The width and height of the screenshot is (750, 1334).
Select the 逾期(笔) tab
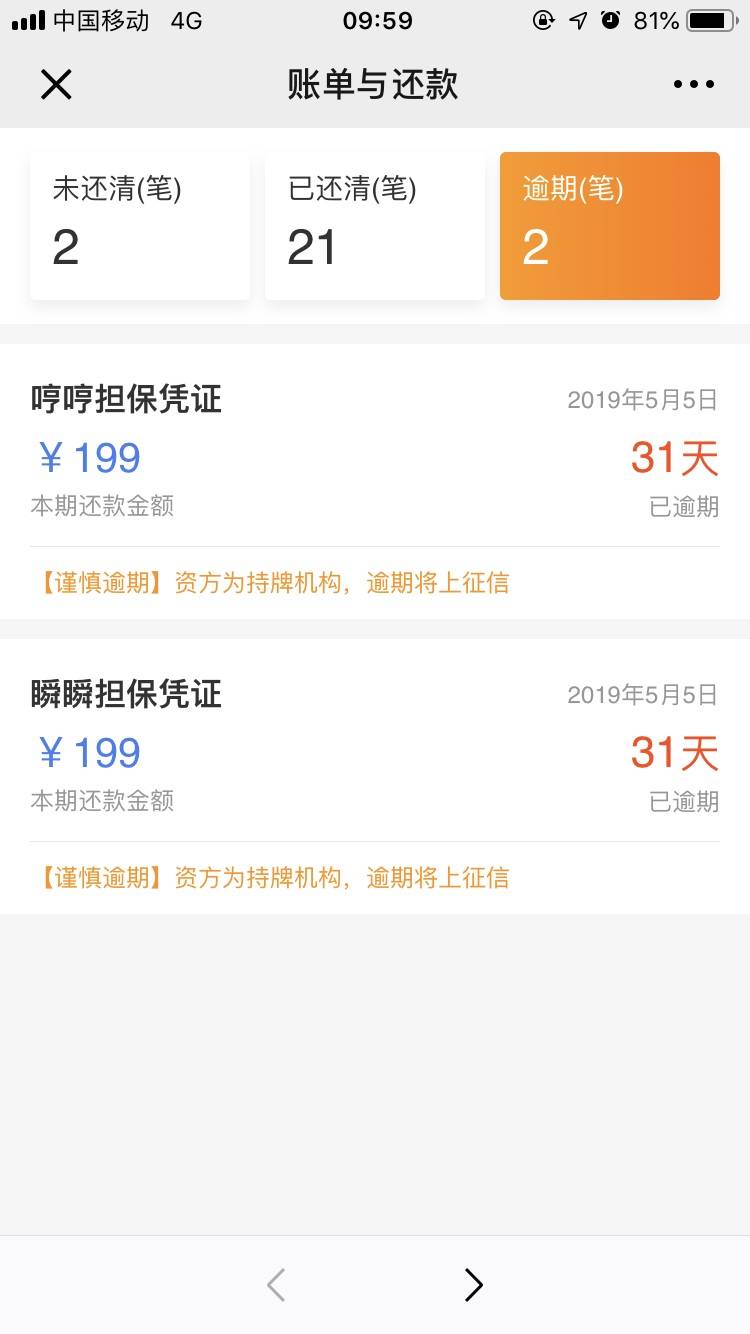click(x=610, y=226)
